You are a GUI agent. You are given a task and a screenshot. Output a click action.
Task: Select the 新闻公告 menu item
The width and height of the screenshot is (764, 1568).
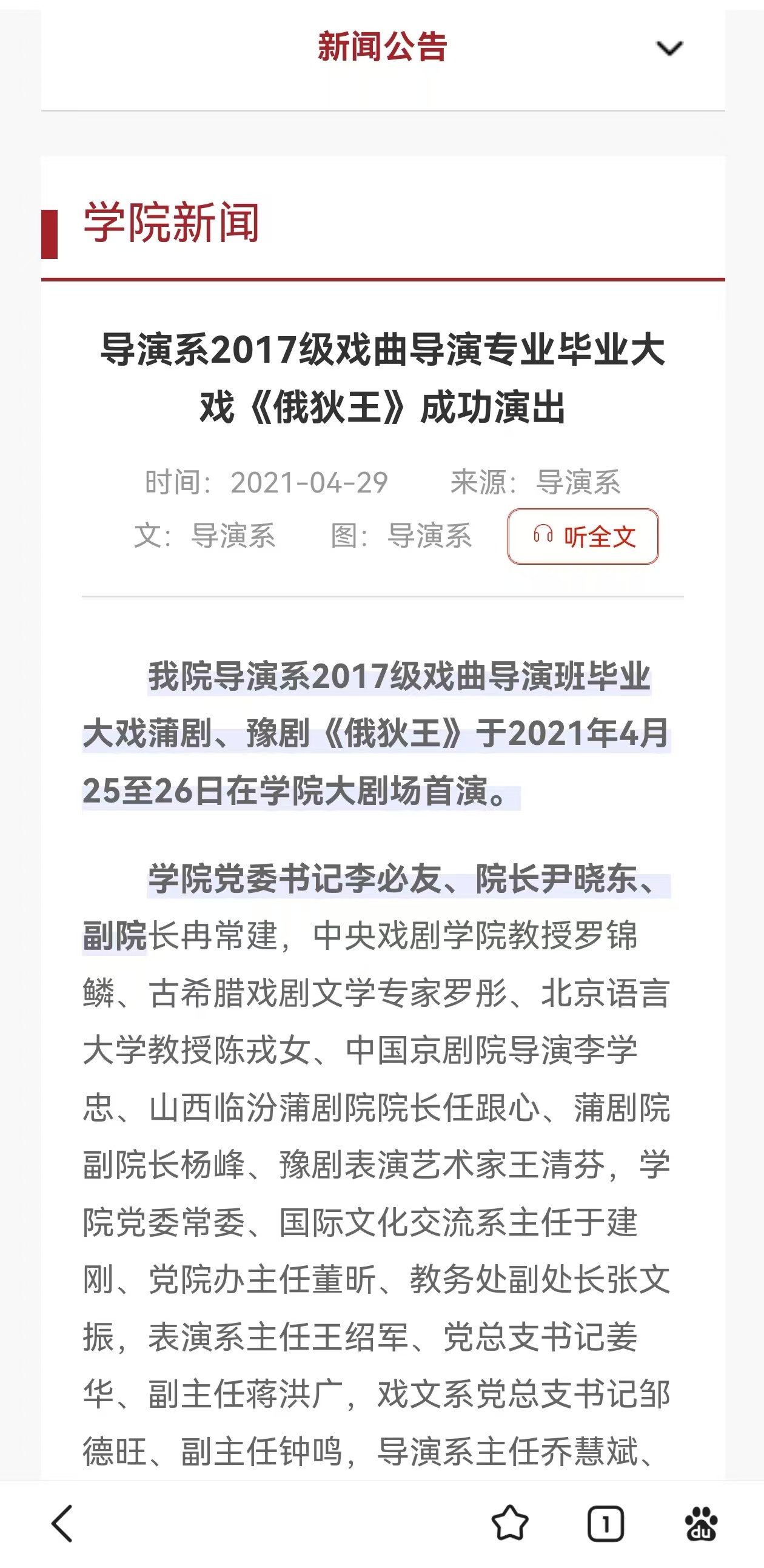382,49
